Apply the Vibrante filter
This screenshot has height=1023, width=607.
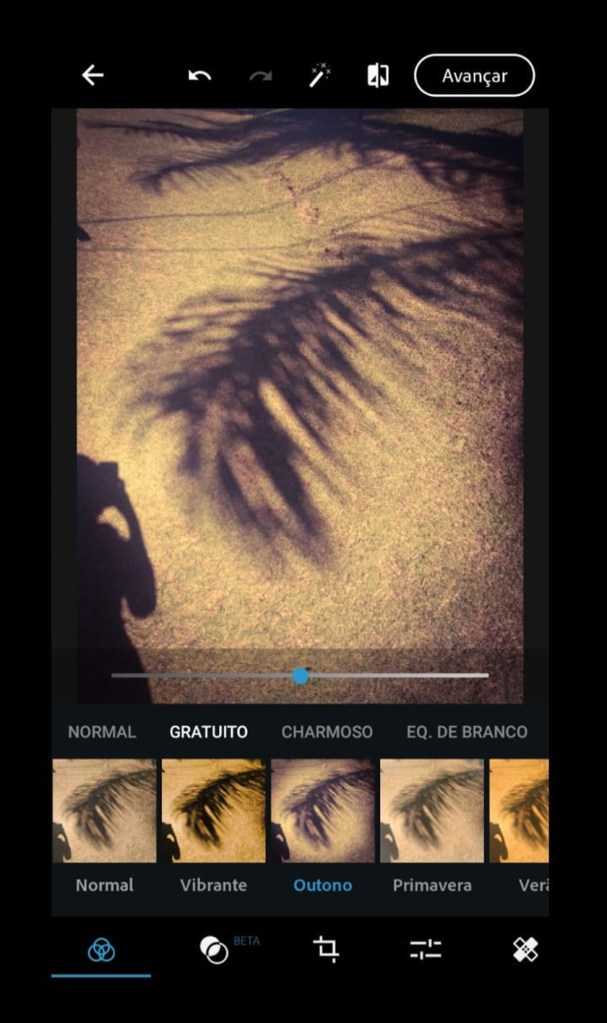point(213,811)
